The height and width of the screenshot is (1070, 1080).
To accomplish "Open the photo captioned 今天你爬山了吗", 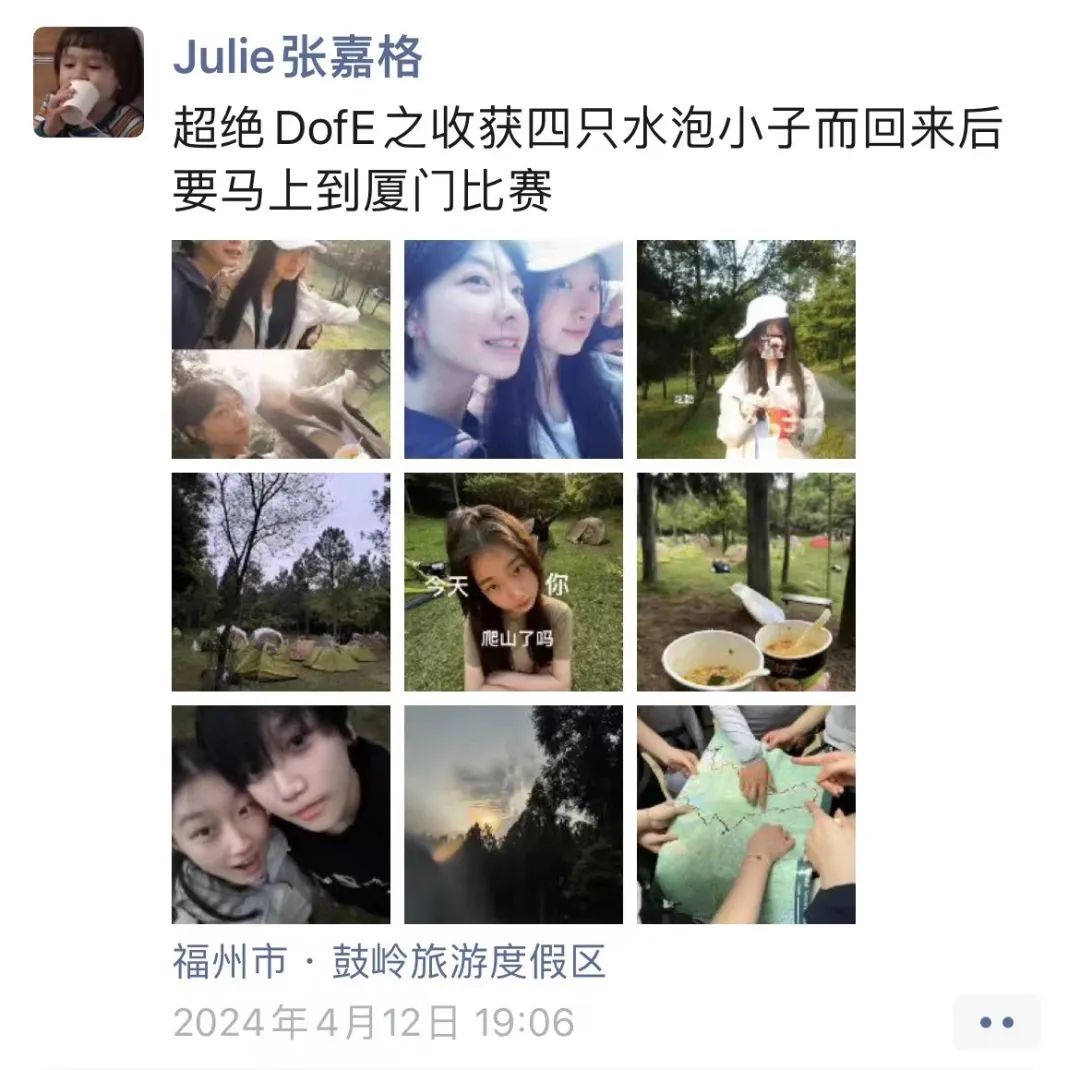I will click(x=513, y=582).
